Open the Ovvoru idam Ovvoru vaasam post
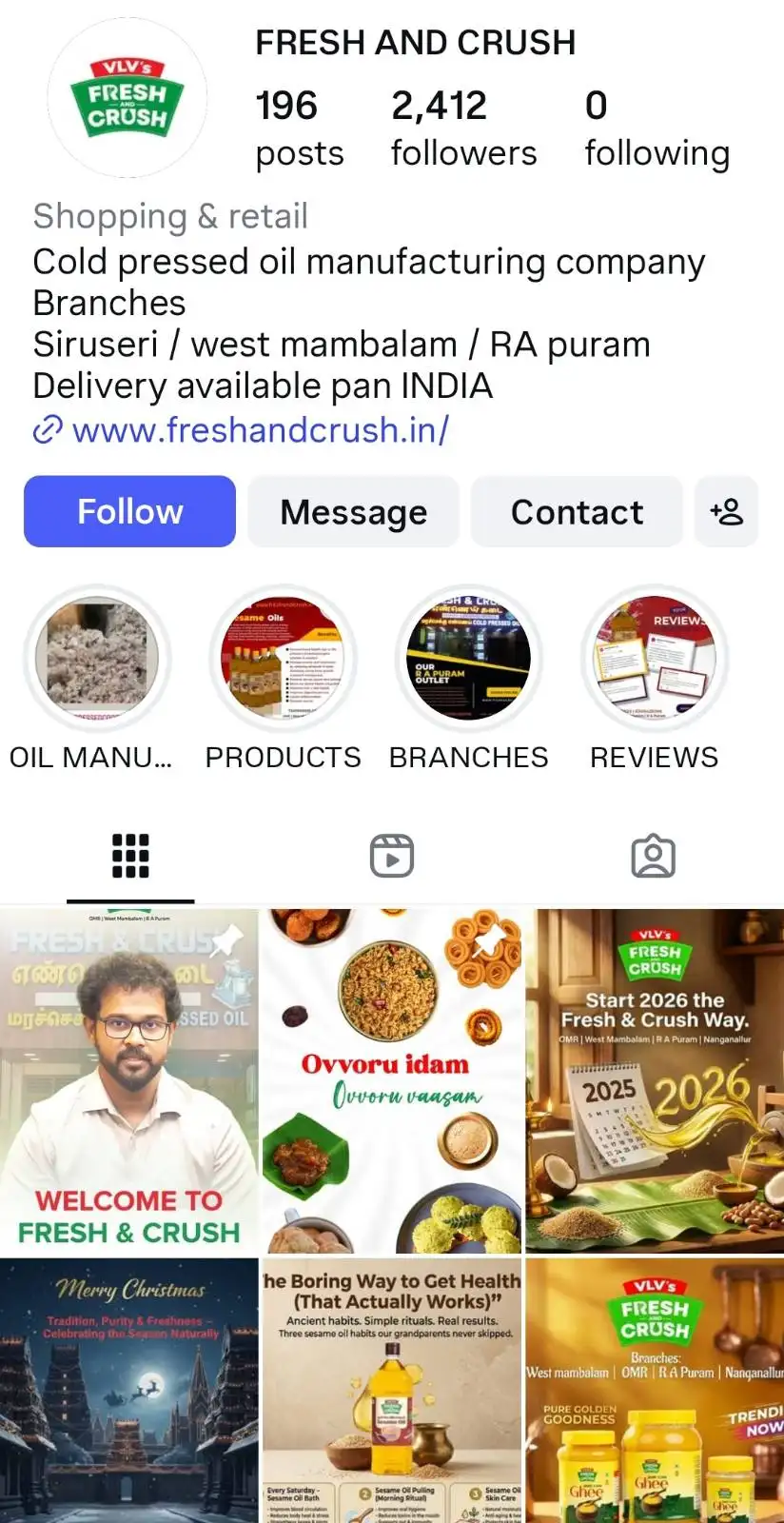784x1523 pixels. [391, 1080]
